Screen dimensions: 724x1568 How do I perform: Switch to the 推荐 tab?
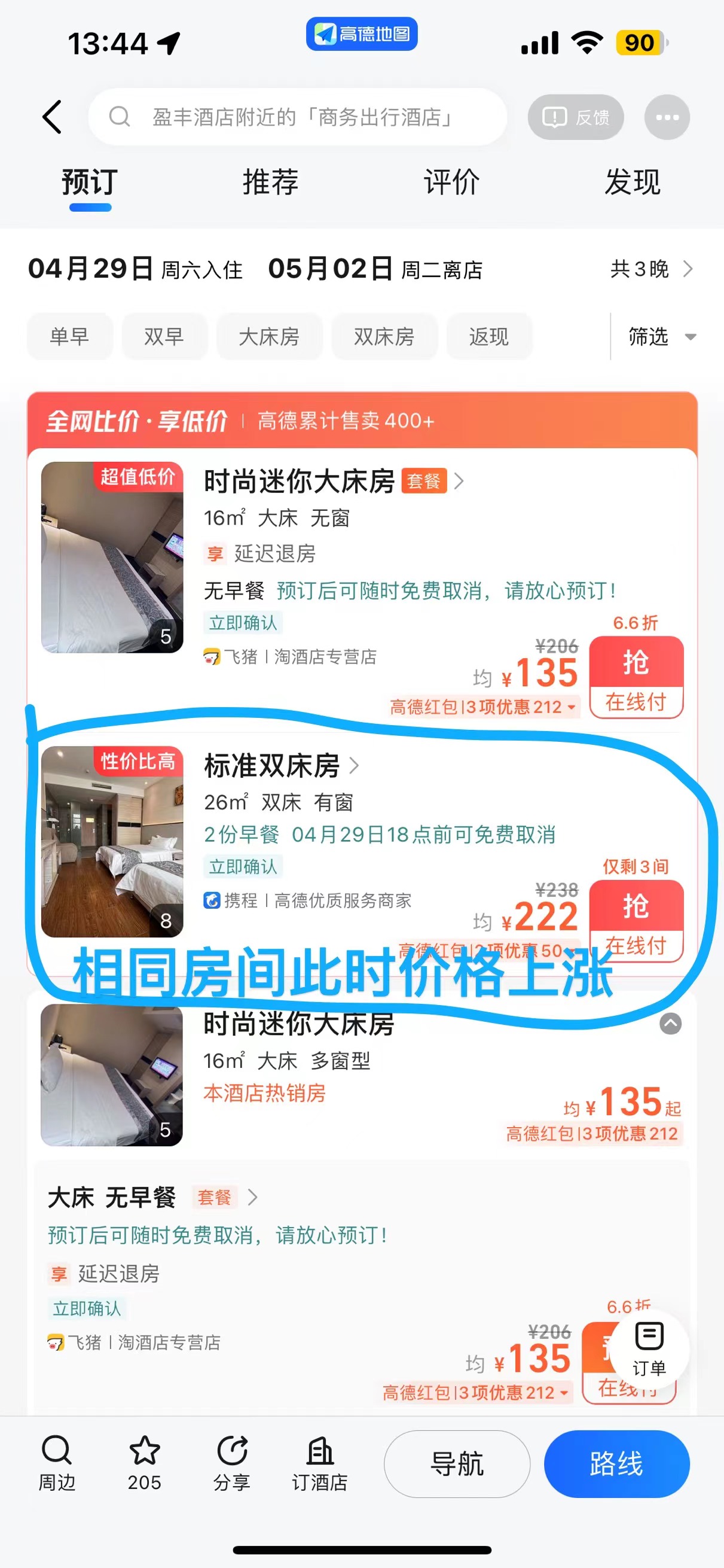coord(271,181)
